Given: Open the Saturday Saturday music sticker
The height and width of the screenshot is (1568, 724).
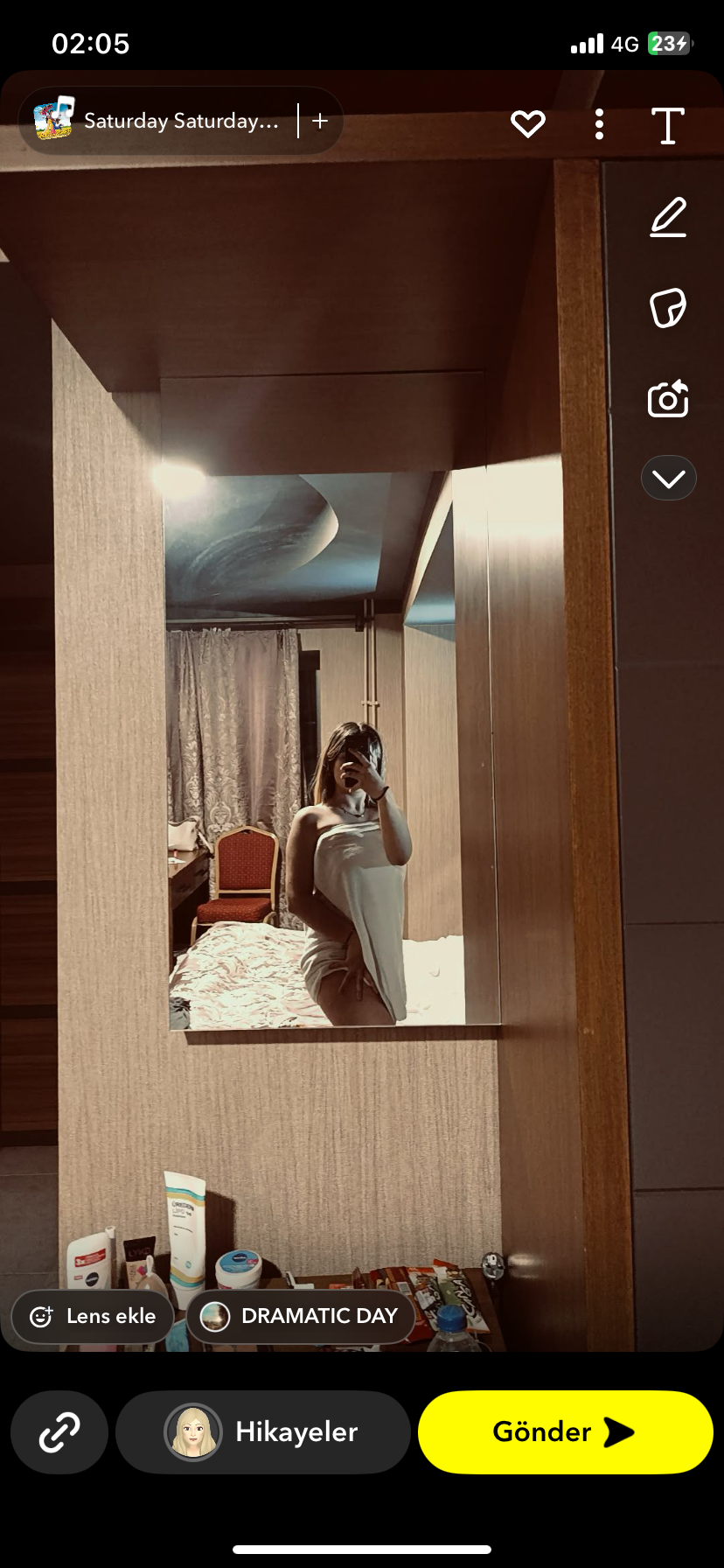Looking at the screenshot, I should click(157, 121).
